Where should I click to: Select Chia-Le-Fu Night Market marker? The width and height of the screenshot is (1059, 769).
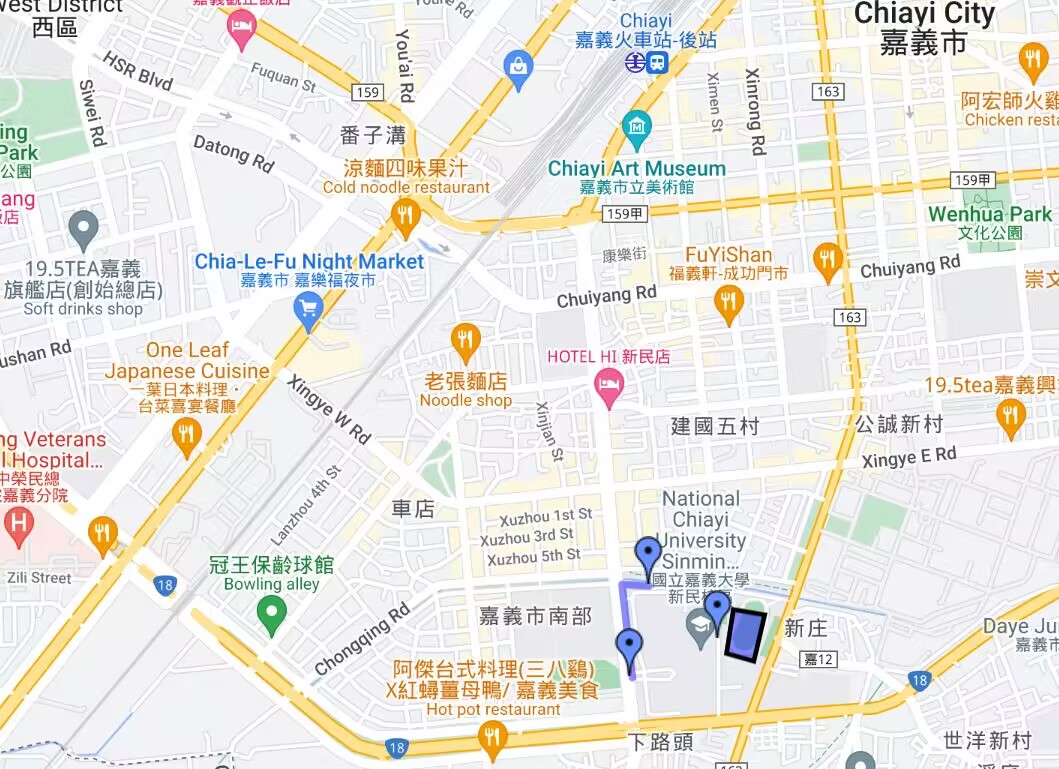pos(309,311)
